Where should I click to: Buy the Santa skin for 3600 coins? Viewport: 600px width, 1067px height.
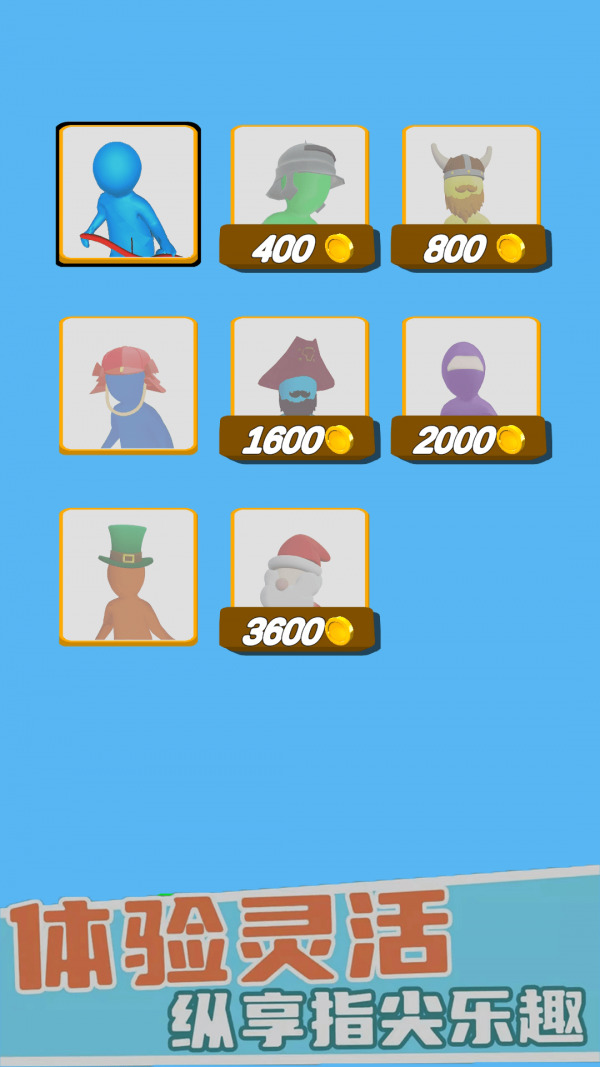click(300, 631)
